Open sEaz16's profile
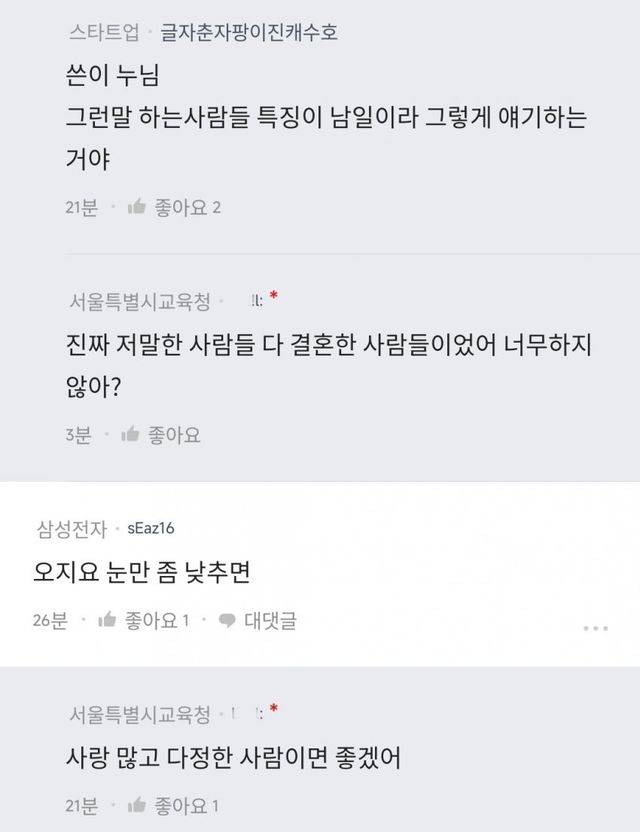 [x=151, y=528]
